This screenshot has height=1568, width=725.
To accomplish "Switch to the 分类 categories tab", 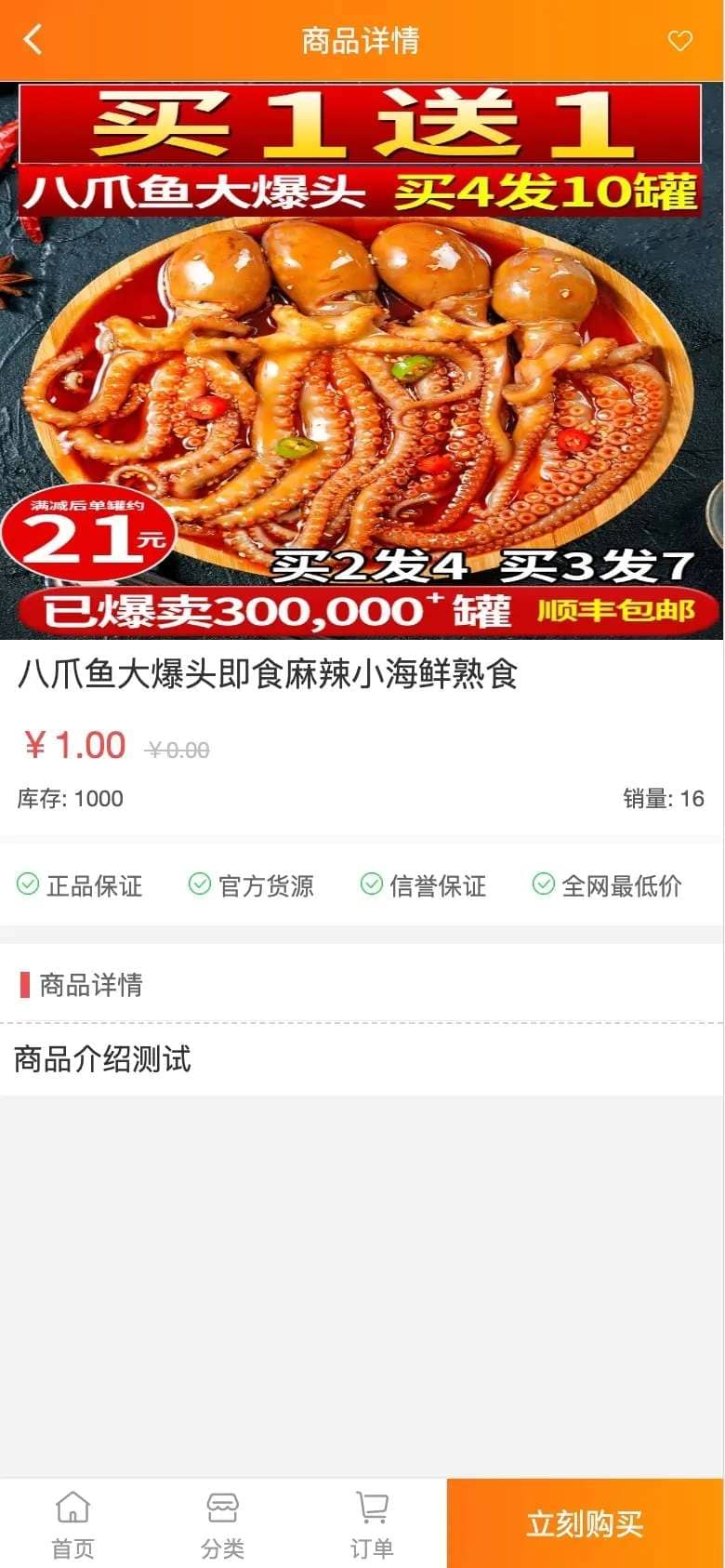I will [222, 1523].
